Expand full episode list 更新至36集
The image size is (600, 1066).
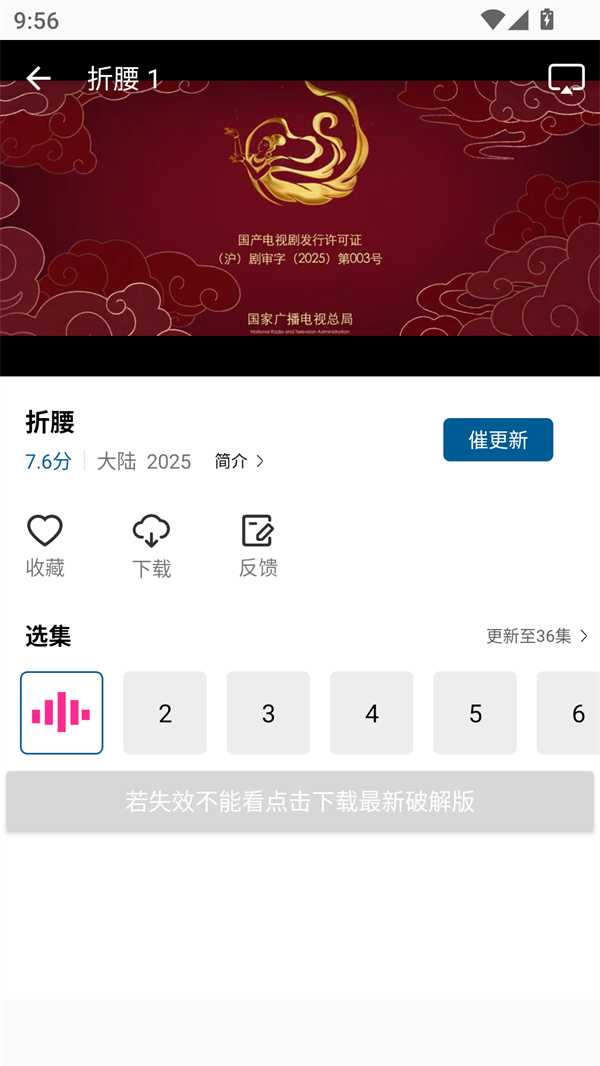(x=537, y=636)
